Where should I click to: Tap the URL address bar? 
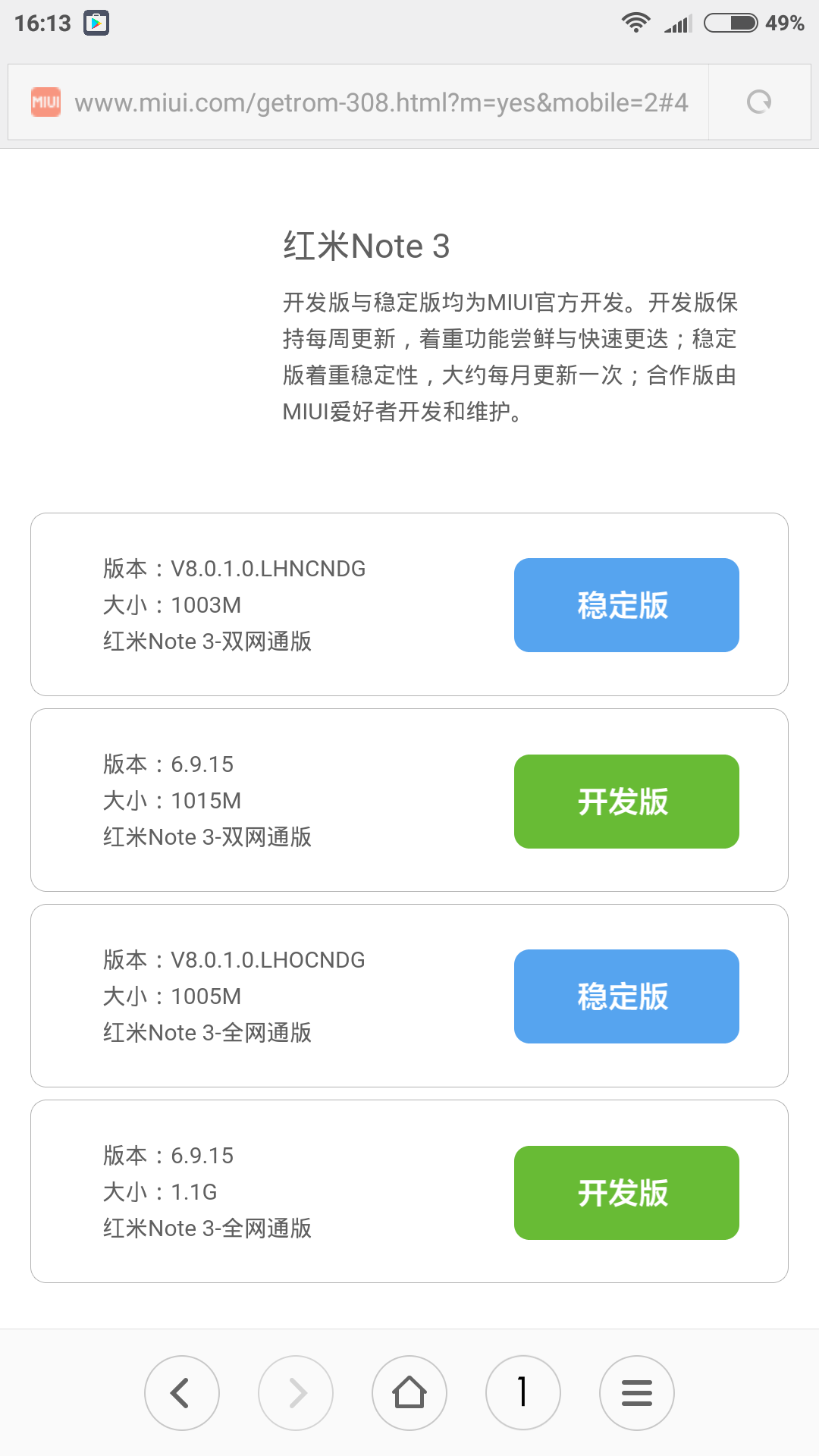tap(379, 102)
